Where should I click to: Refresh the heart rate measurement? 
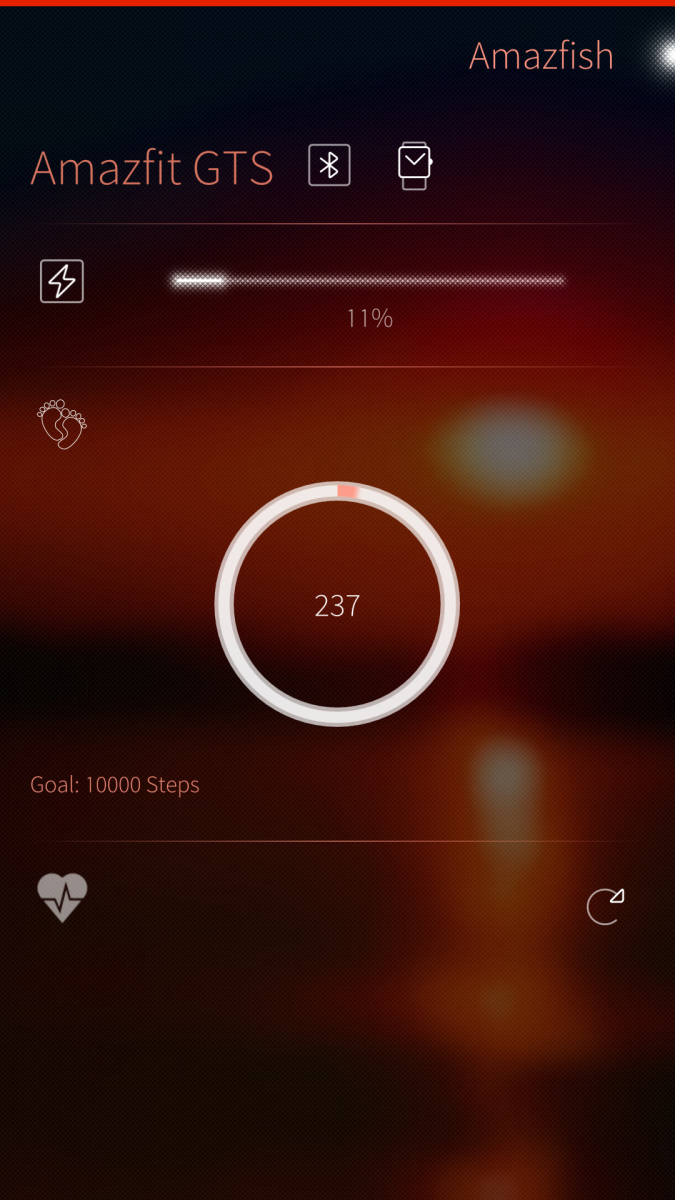click(604, 906)
